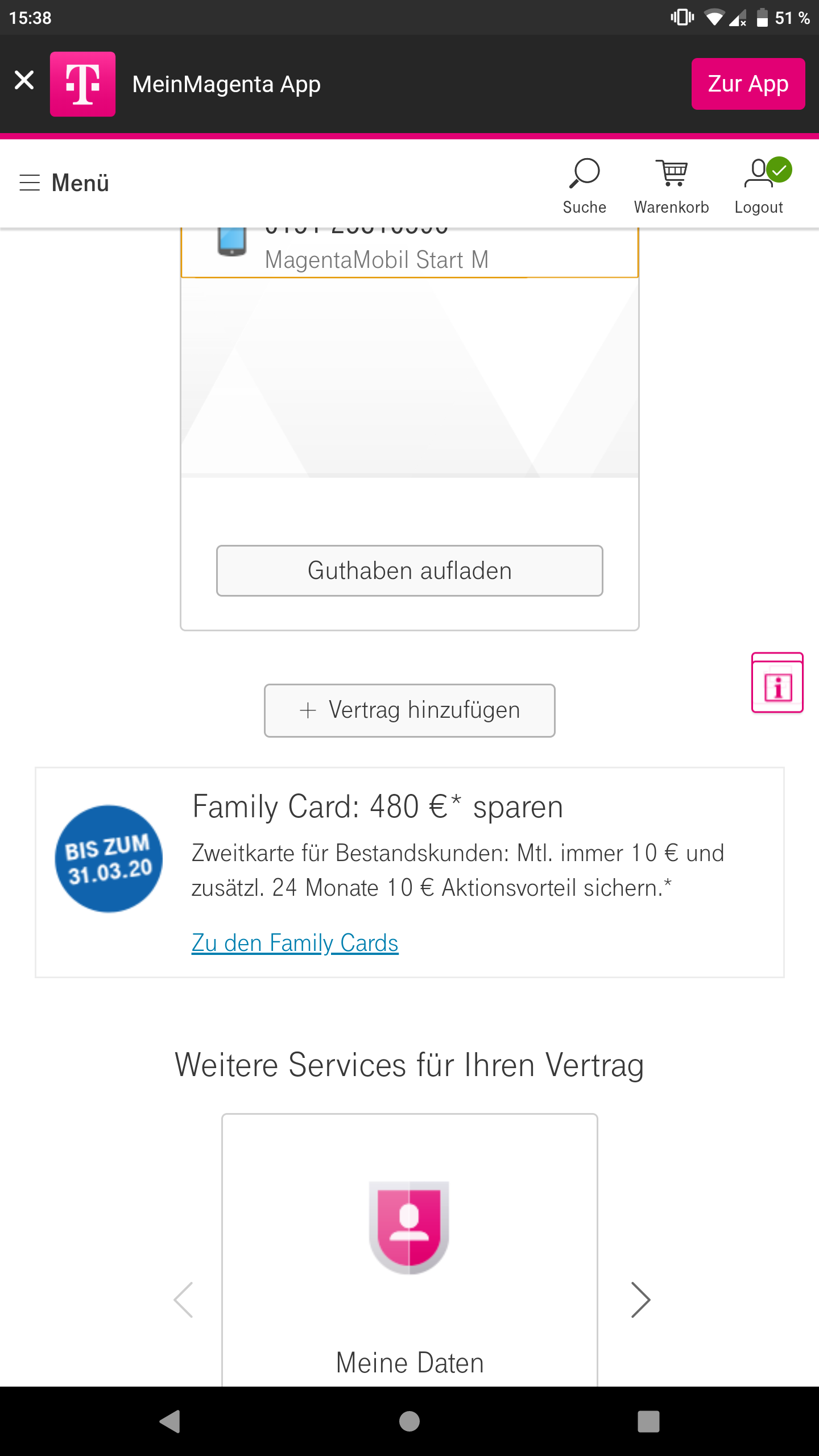Follow the Zu den Family Cards link
The image size is (819, 1456).
pos(295,943)
